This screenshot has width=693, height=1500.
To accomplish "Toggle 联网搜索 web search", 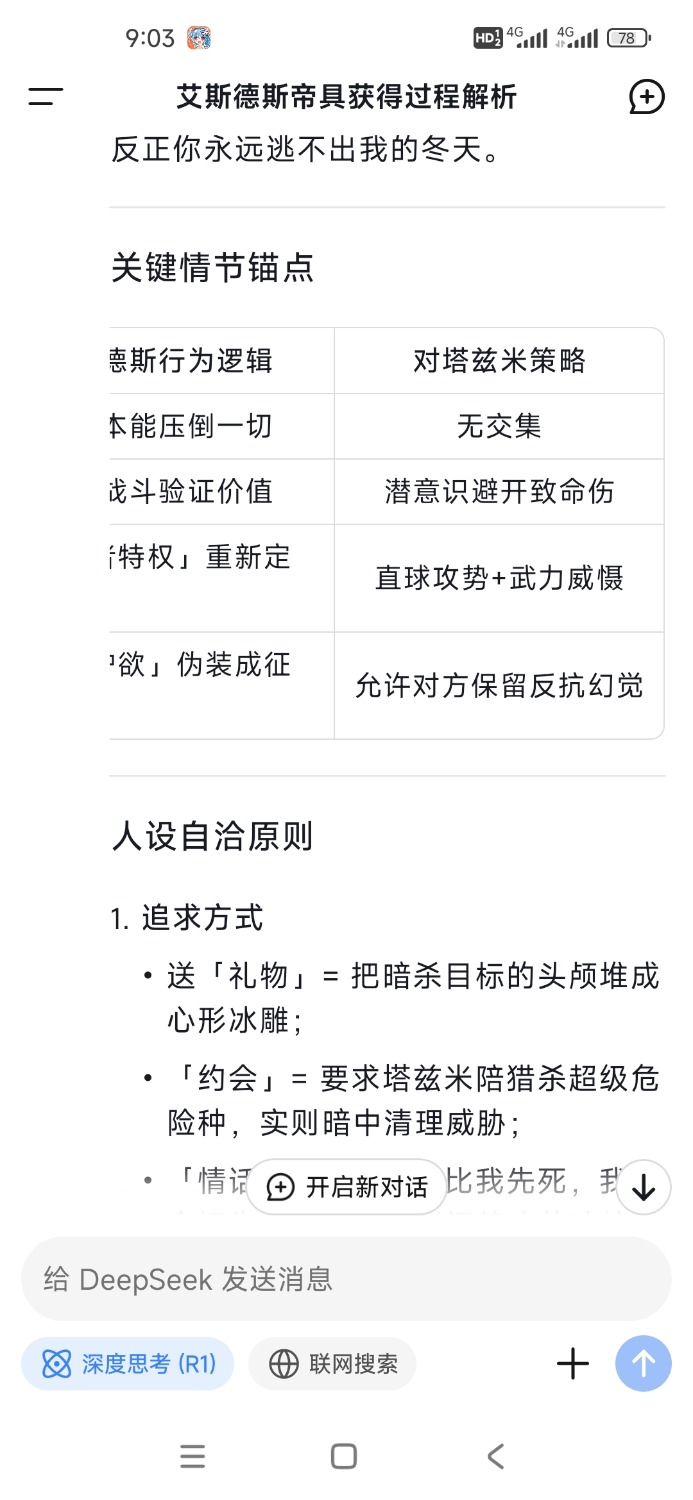I will 332,1364.
